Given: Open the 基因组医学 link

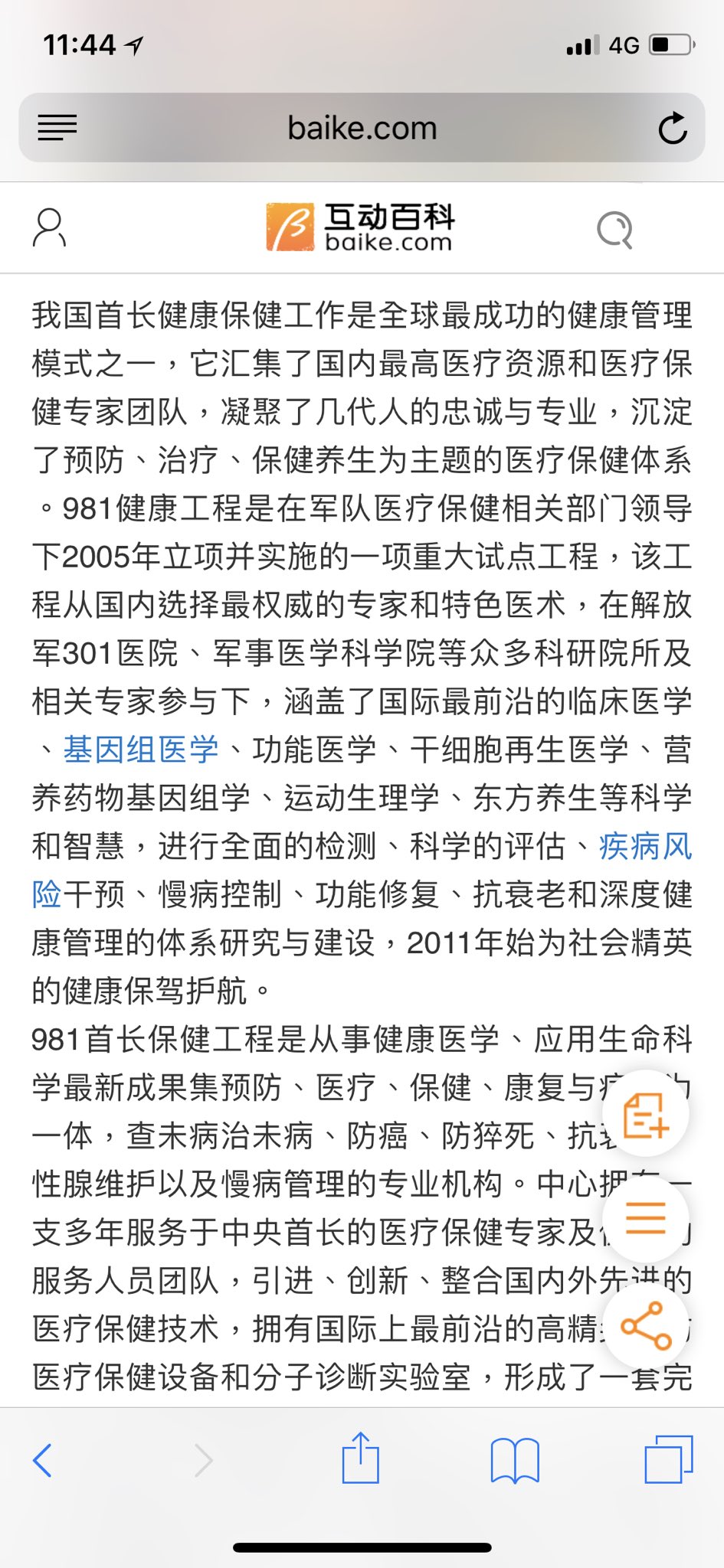Looking at the screenshot, I should pos(142,750).
